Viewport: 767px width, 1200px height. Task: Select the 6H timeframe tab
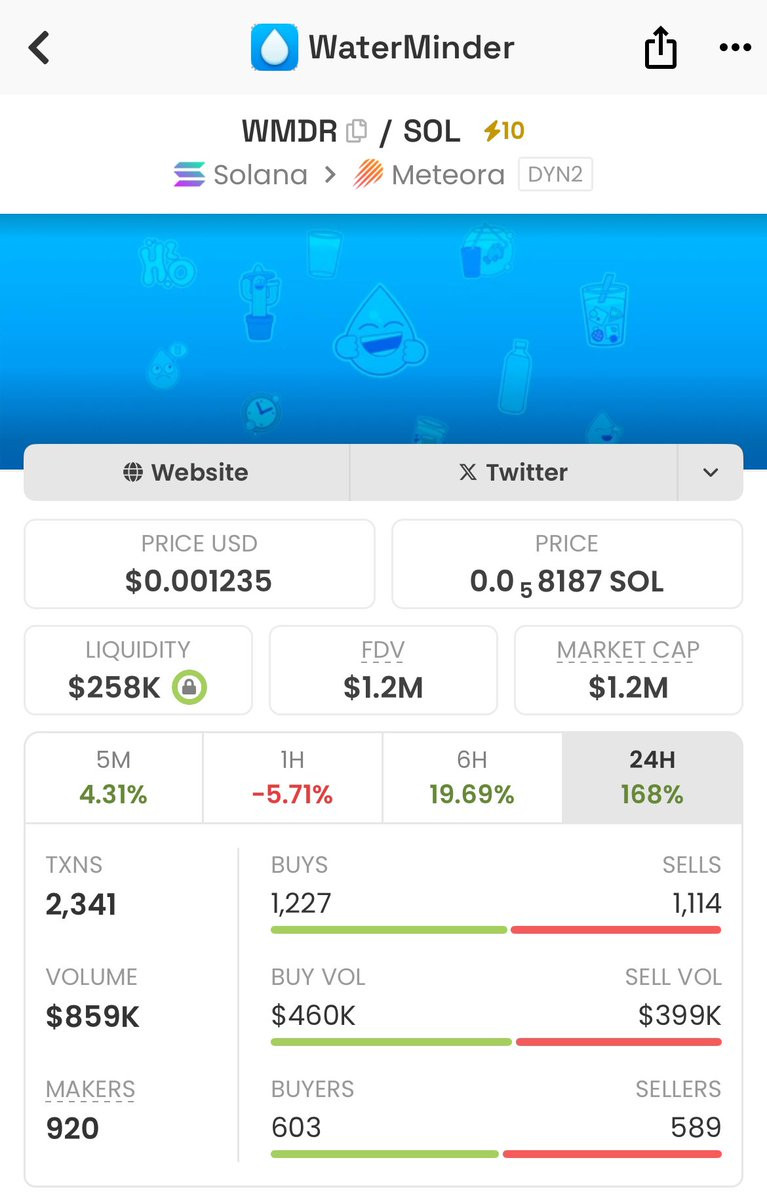[472, 778]
